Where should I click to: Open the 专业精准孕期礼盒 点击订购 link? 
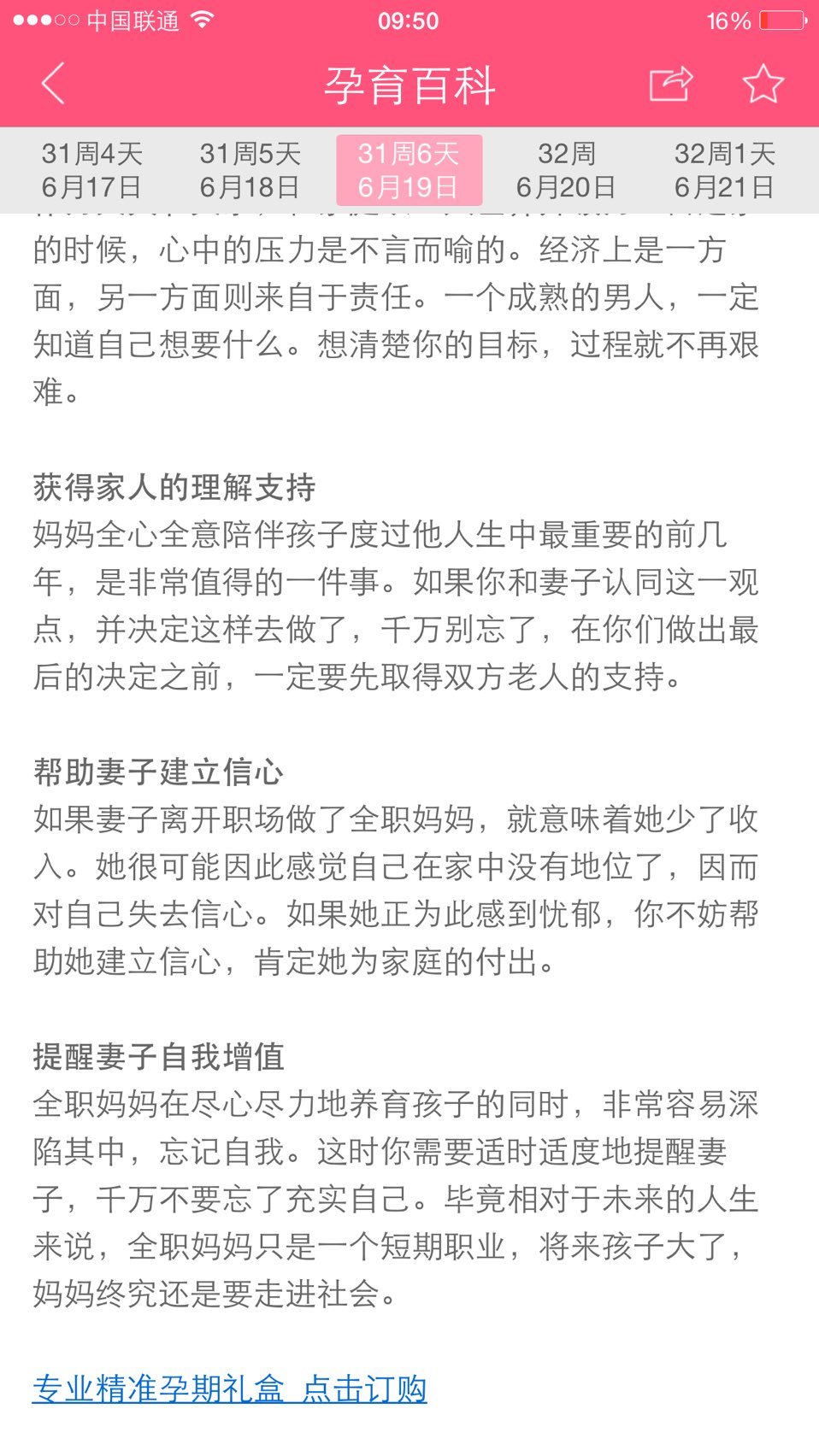click(x=229, y=1389)
